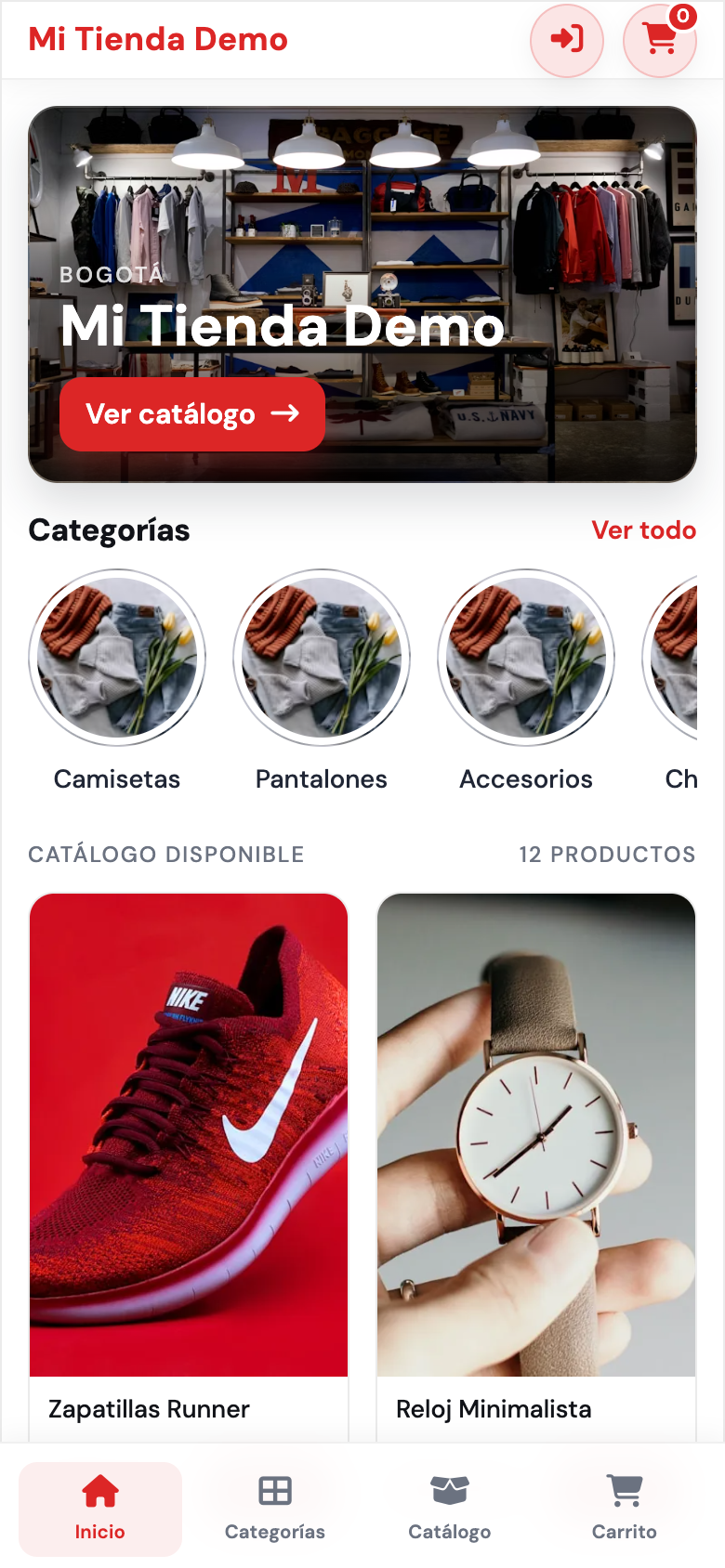Image resolution: width=725 pixels, height=1568 pixels.
Task: Click the 12 PRODUCTOS label above the catalog
Action: click(608, 855)
